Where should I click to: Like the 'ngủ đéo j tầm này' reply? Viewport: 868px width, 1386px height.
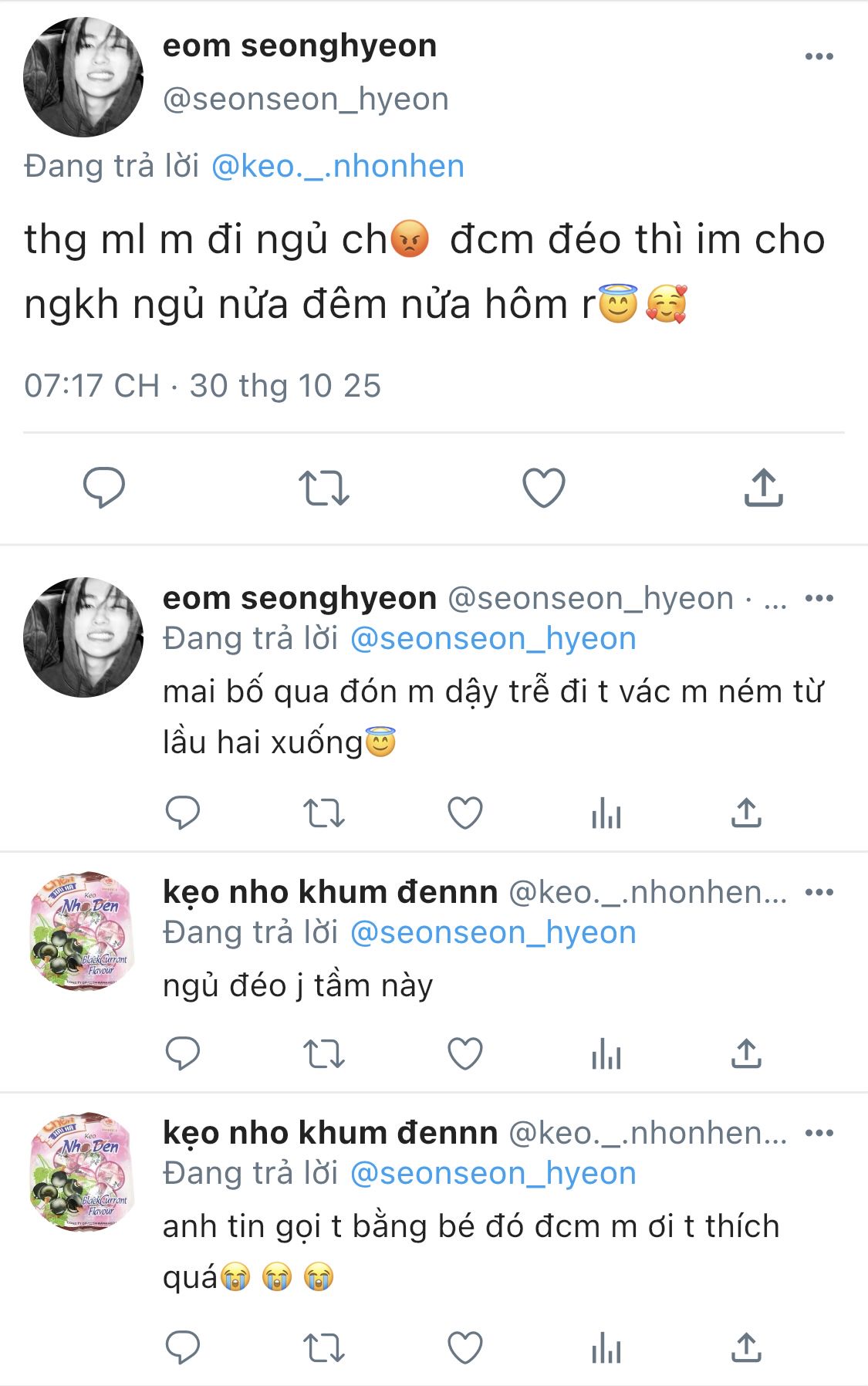pos(465,1054)
